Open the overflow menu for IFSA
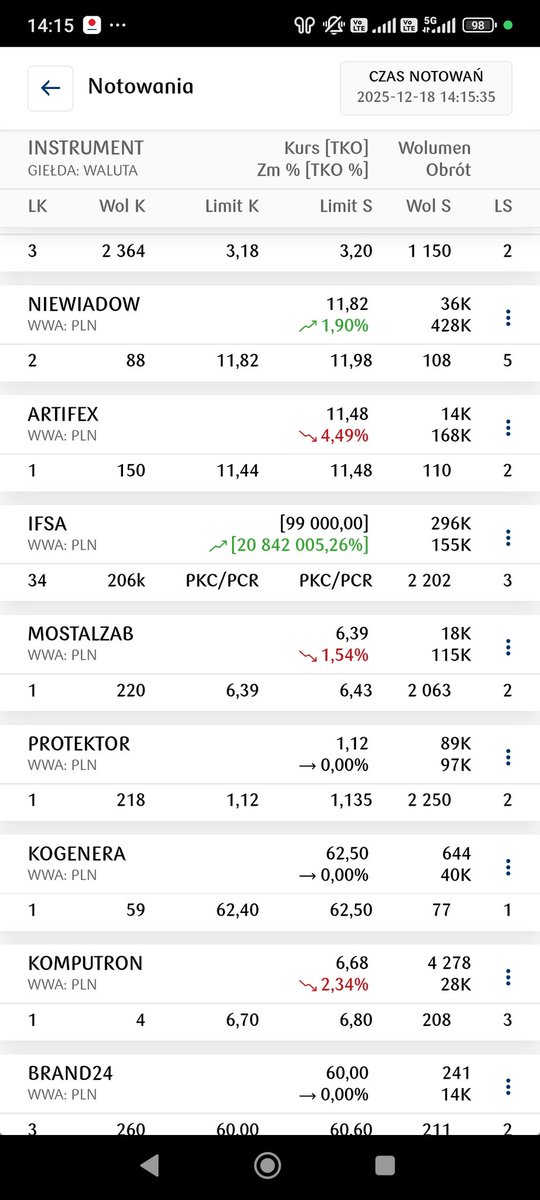The height and width of the screenshot is (1200, 540). pyautogui.click(x=508, y=538)
